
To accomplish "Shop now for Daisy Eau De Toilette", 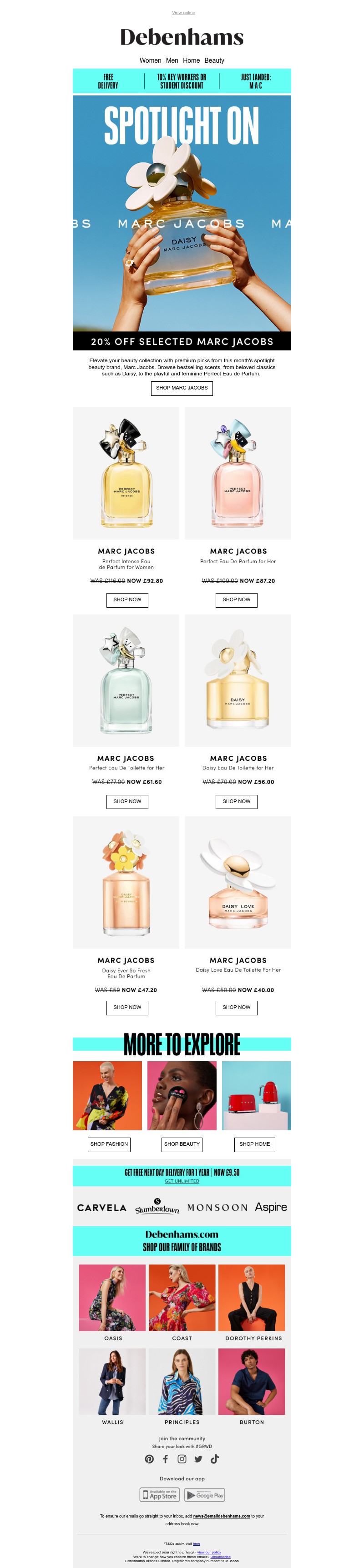I will 236,801.
